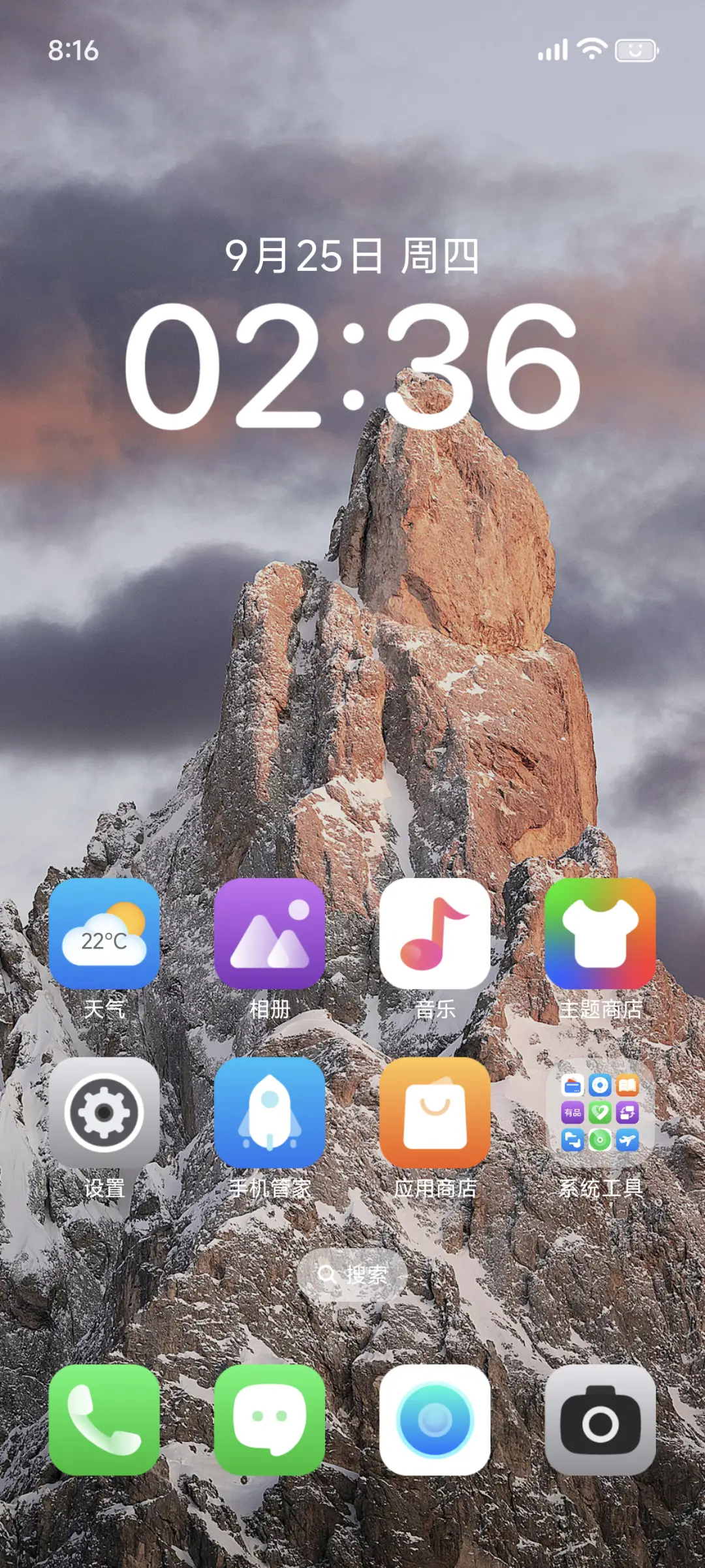The image size is (705, 1568).
Task: Tap the 有品 mini icon inside the folder
Action: [x=572, y=1113]
